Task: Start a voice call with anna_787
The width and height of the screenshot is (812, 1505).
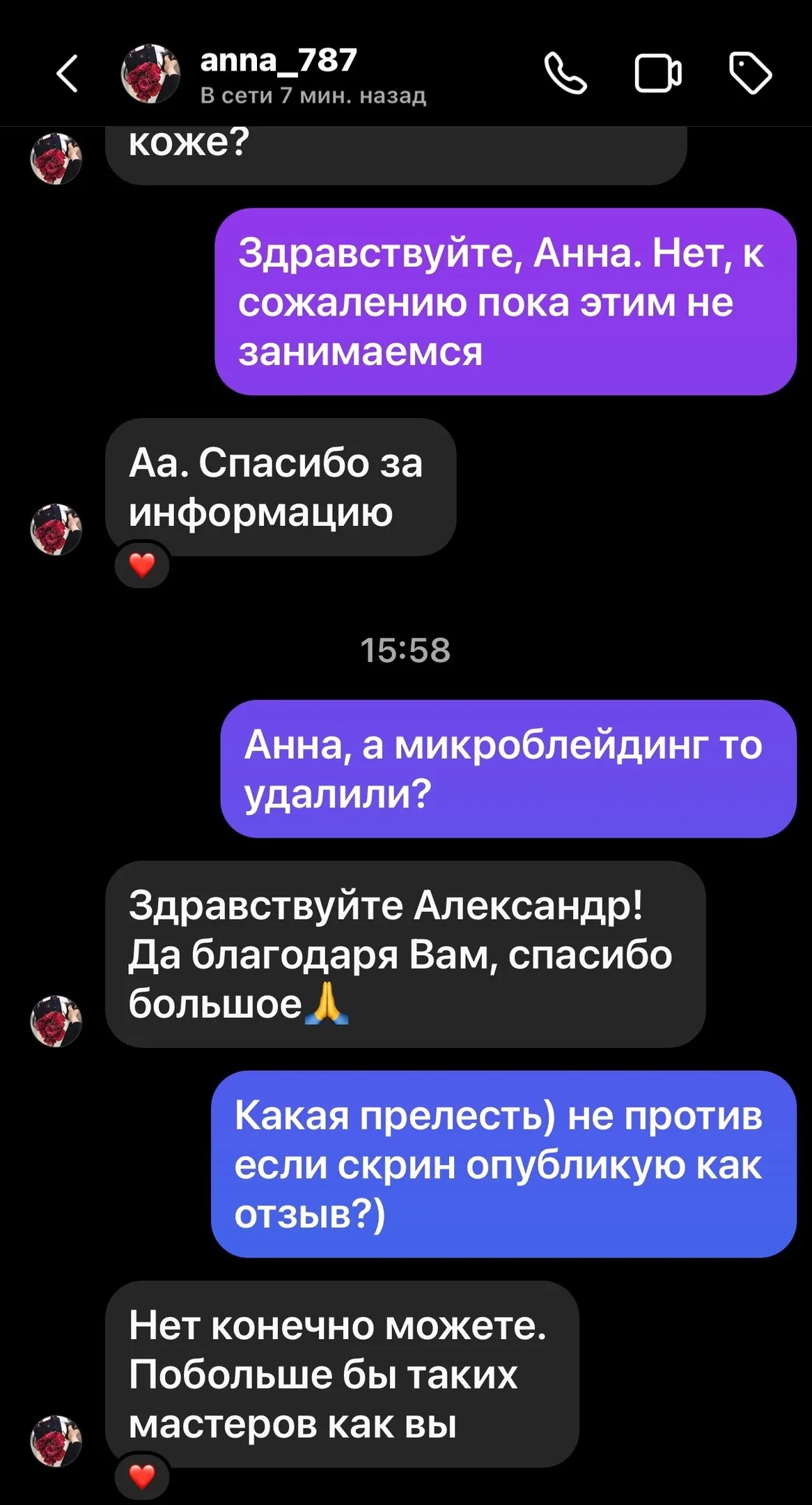Action: tap(565, 73)
